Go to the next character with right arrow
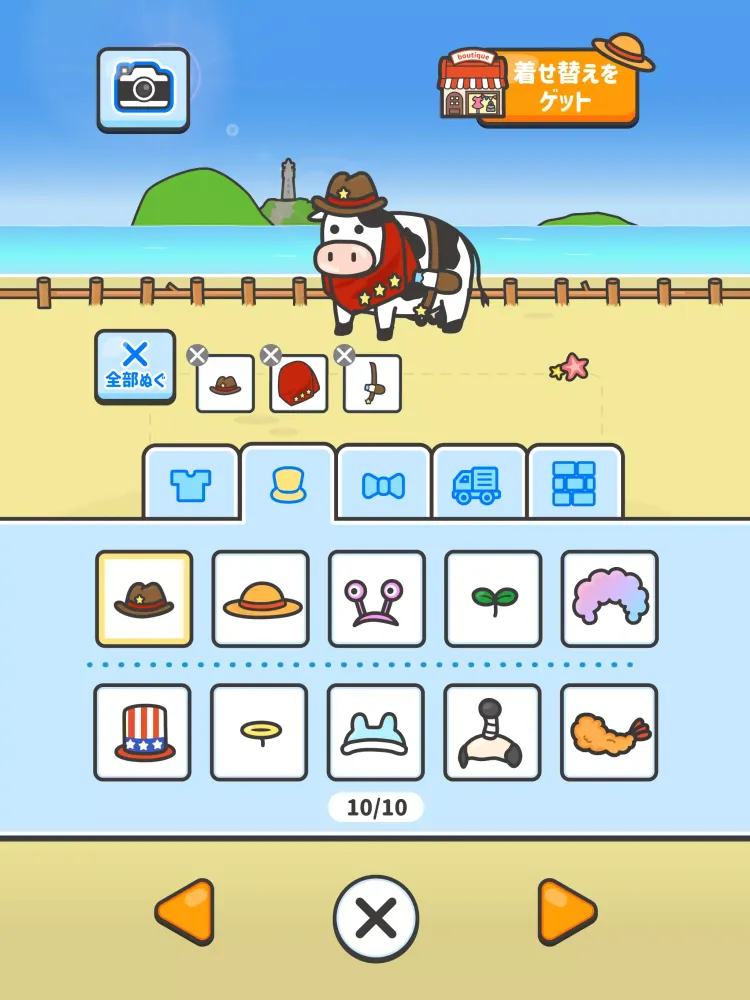Viewport: 750px width, 1000px height. [x=566, y=911]
